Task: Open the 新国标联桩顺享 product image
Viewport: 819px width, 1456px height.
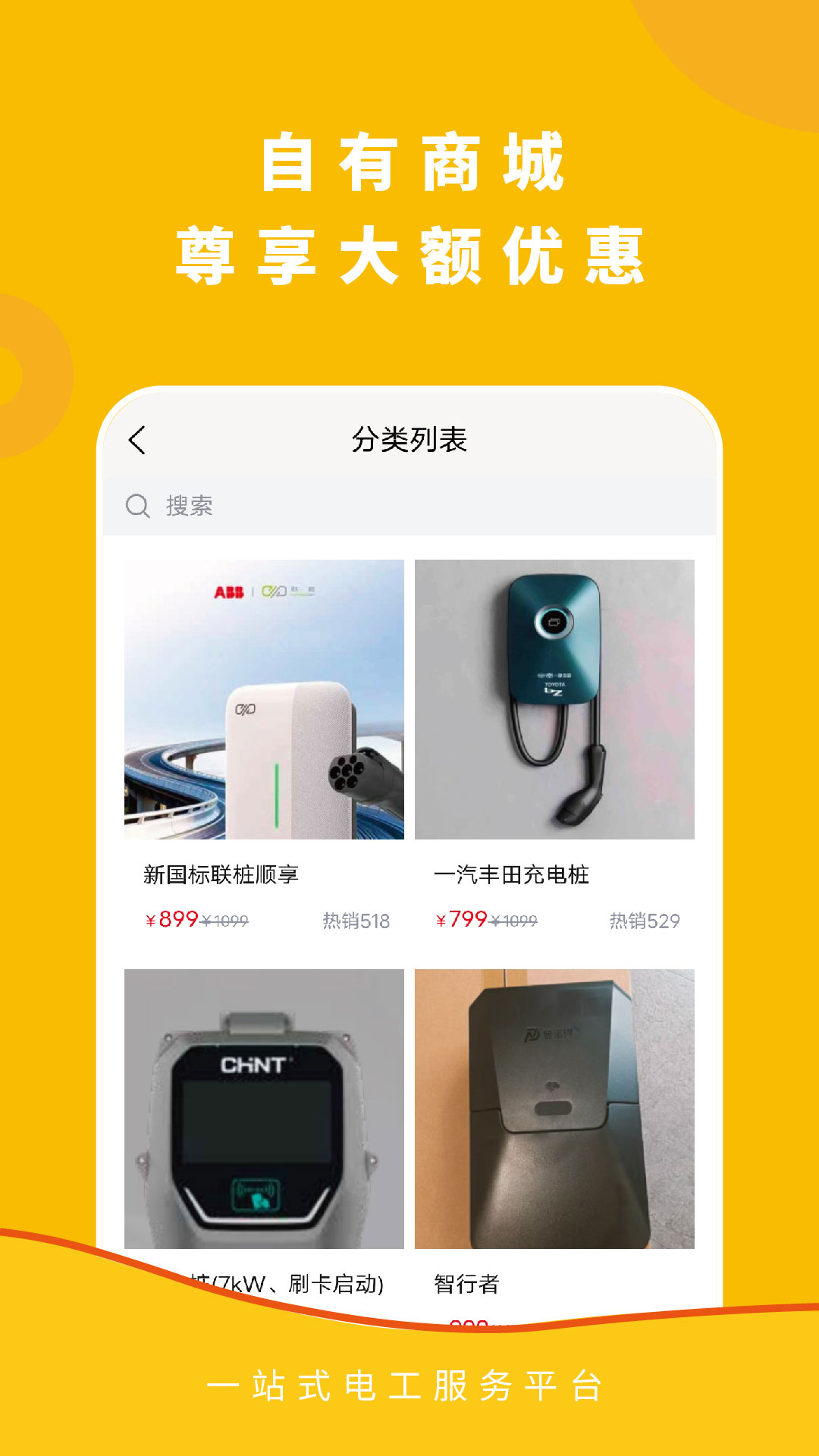Action: pyautogui.click(x=265, y=699)
